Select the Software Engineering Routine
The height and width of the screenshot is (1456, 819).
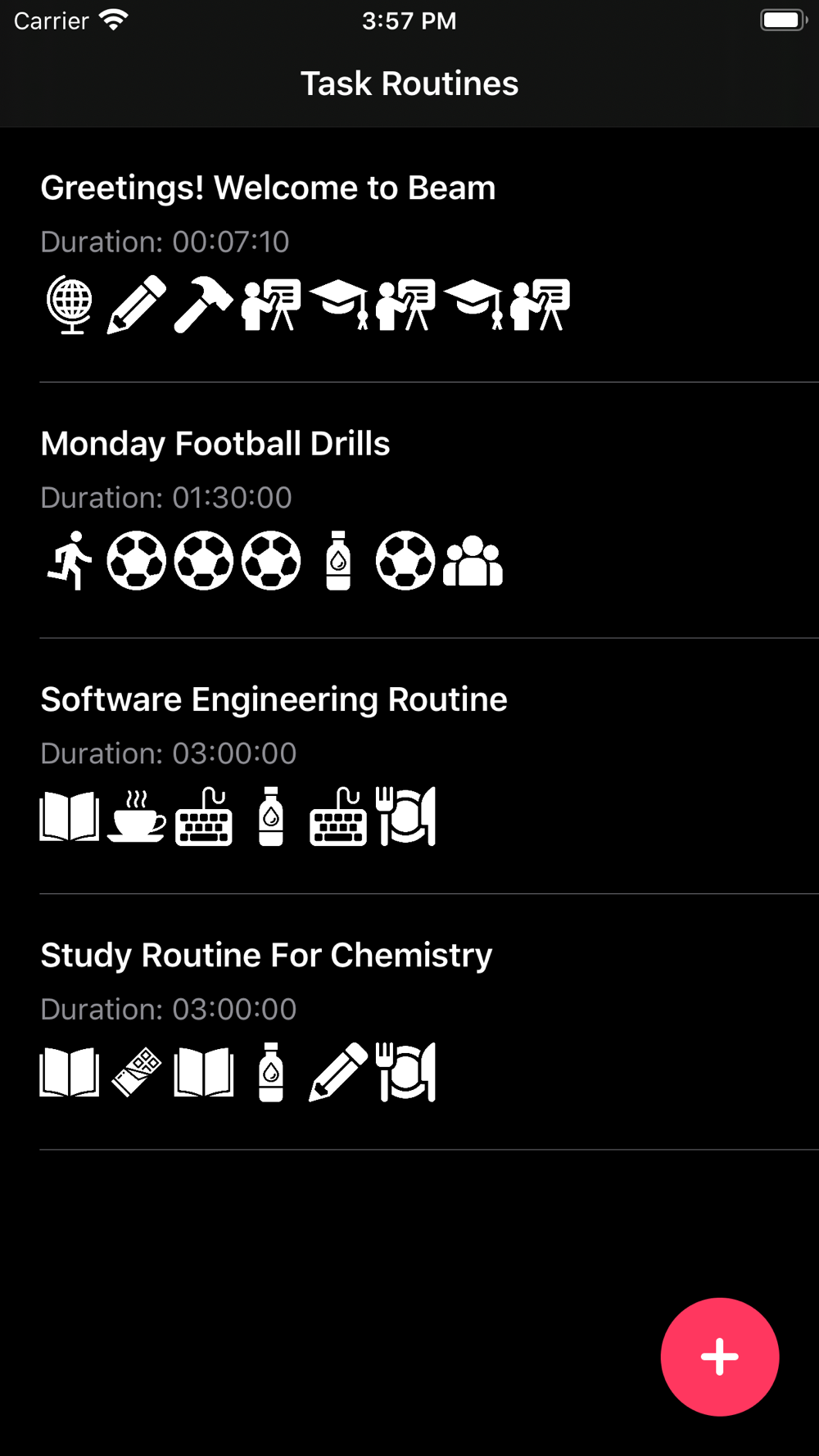(409, 766)
